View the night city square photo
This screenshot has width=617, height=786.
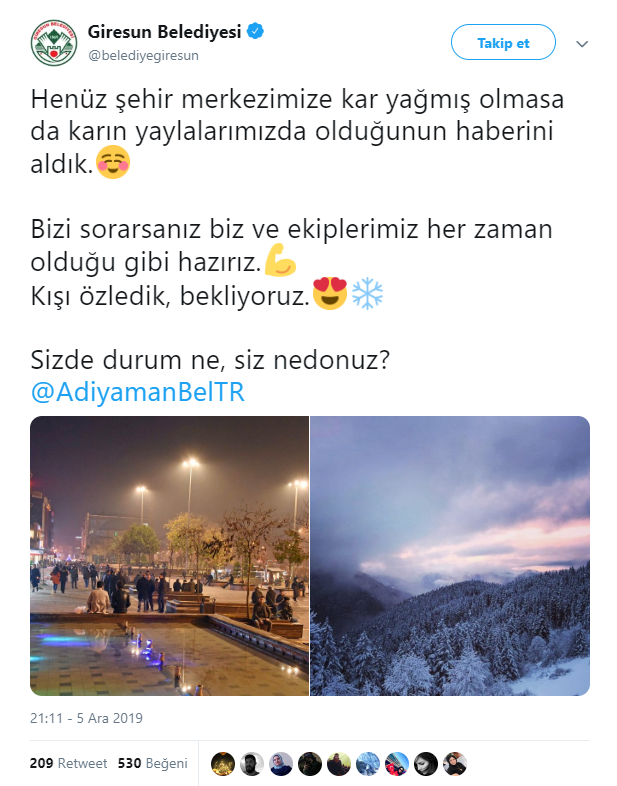[x=169, y=556]
